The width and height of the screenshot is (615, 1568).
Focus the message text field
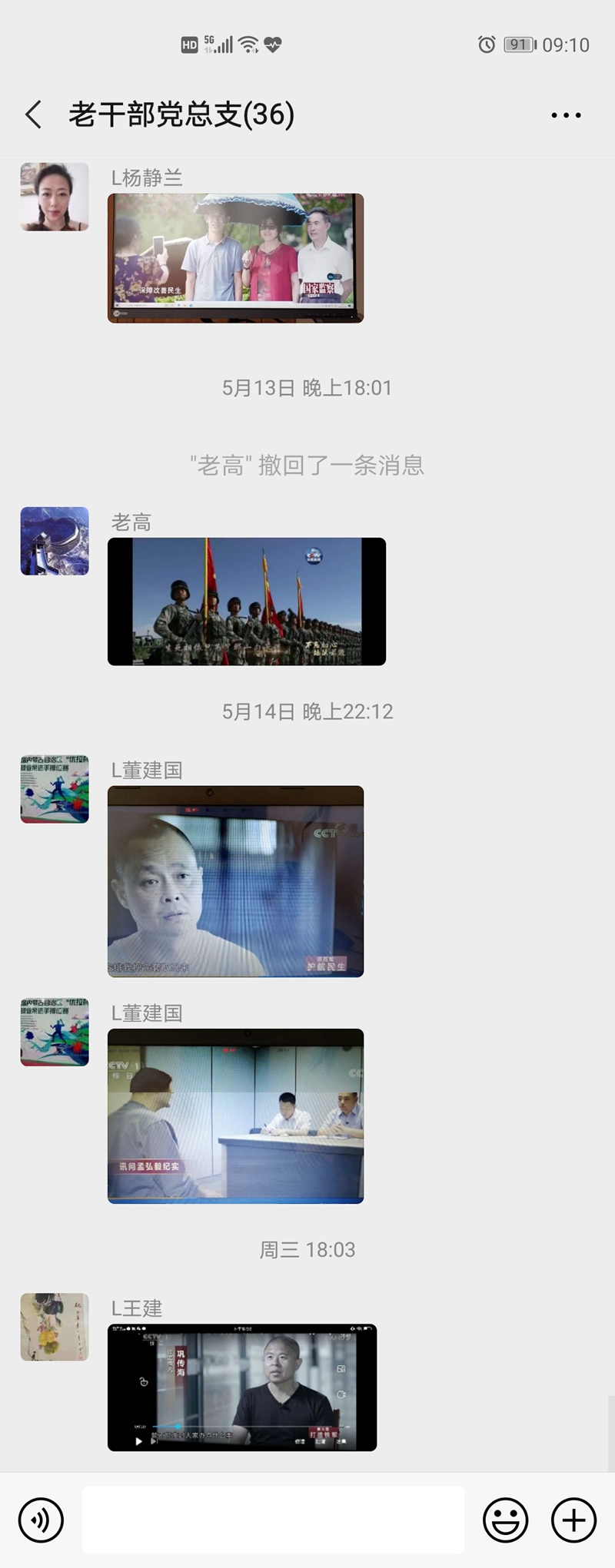tap(273, 1520)
